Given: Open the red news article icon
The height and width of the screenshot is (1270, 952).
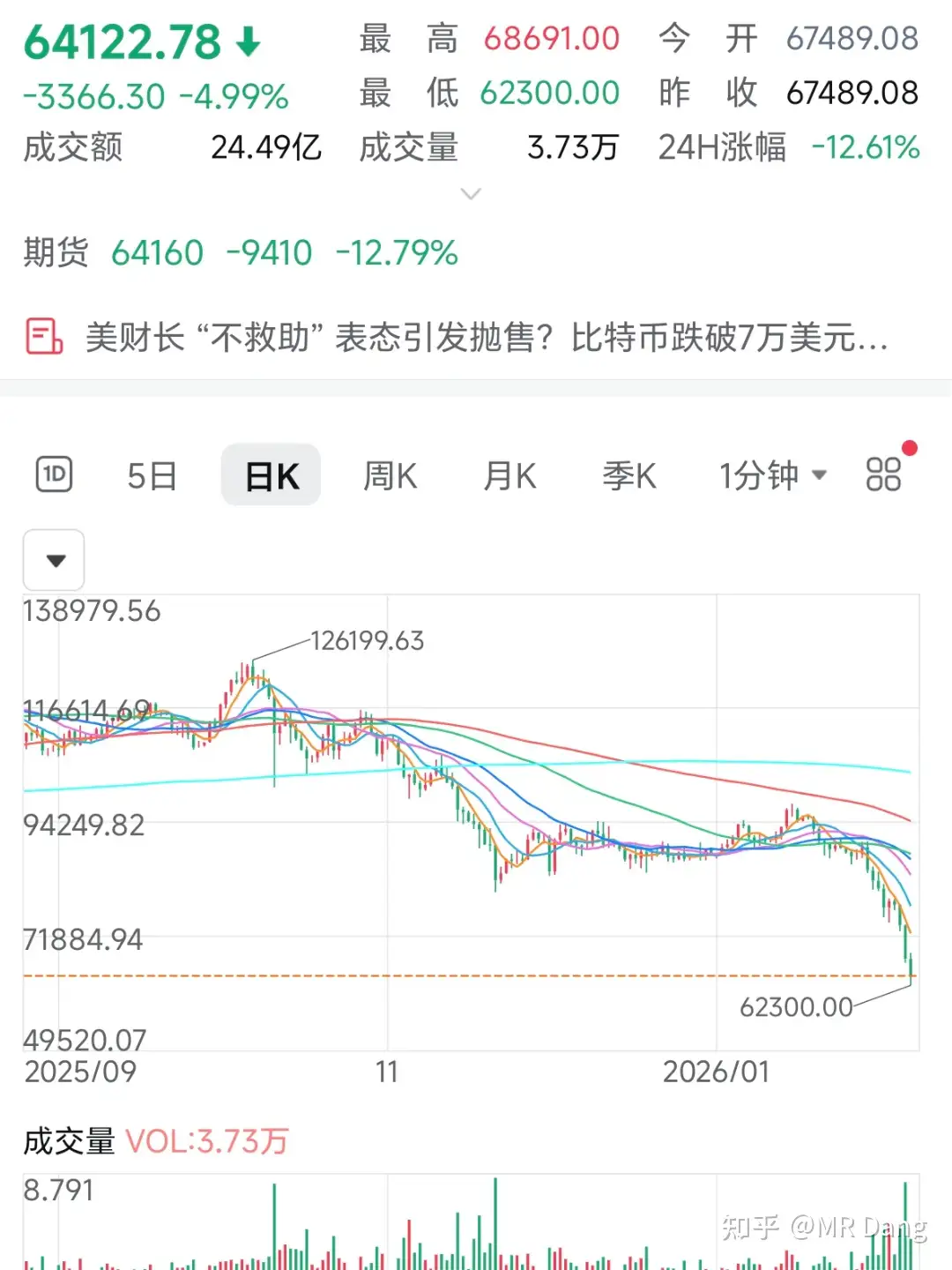Looking at the screenshot, I should (42, 337).
